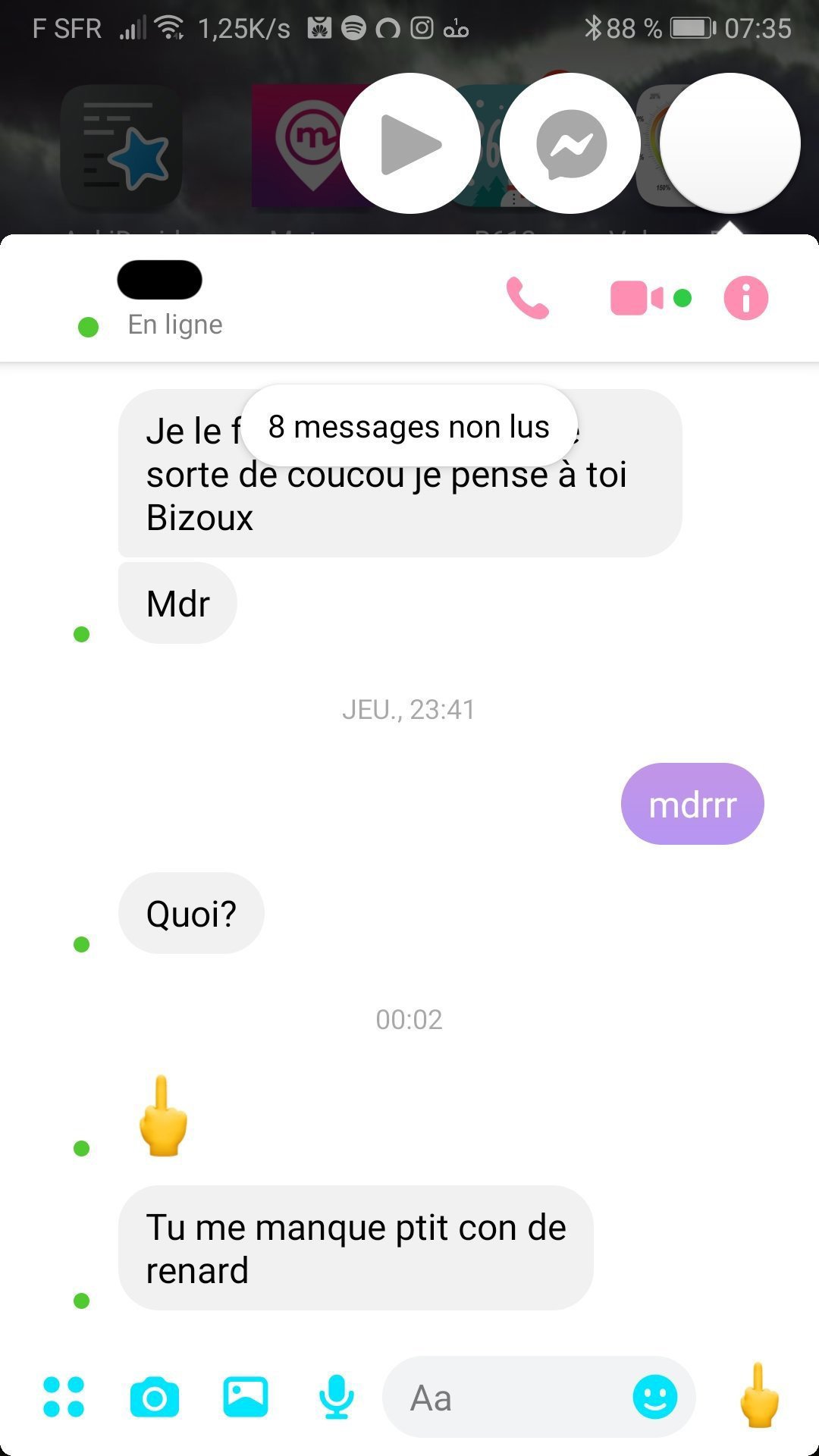Open the chat head with the play icon

point(410,143)
